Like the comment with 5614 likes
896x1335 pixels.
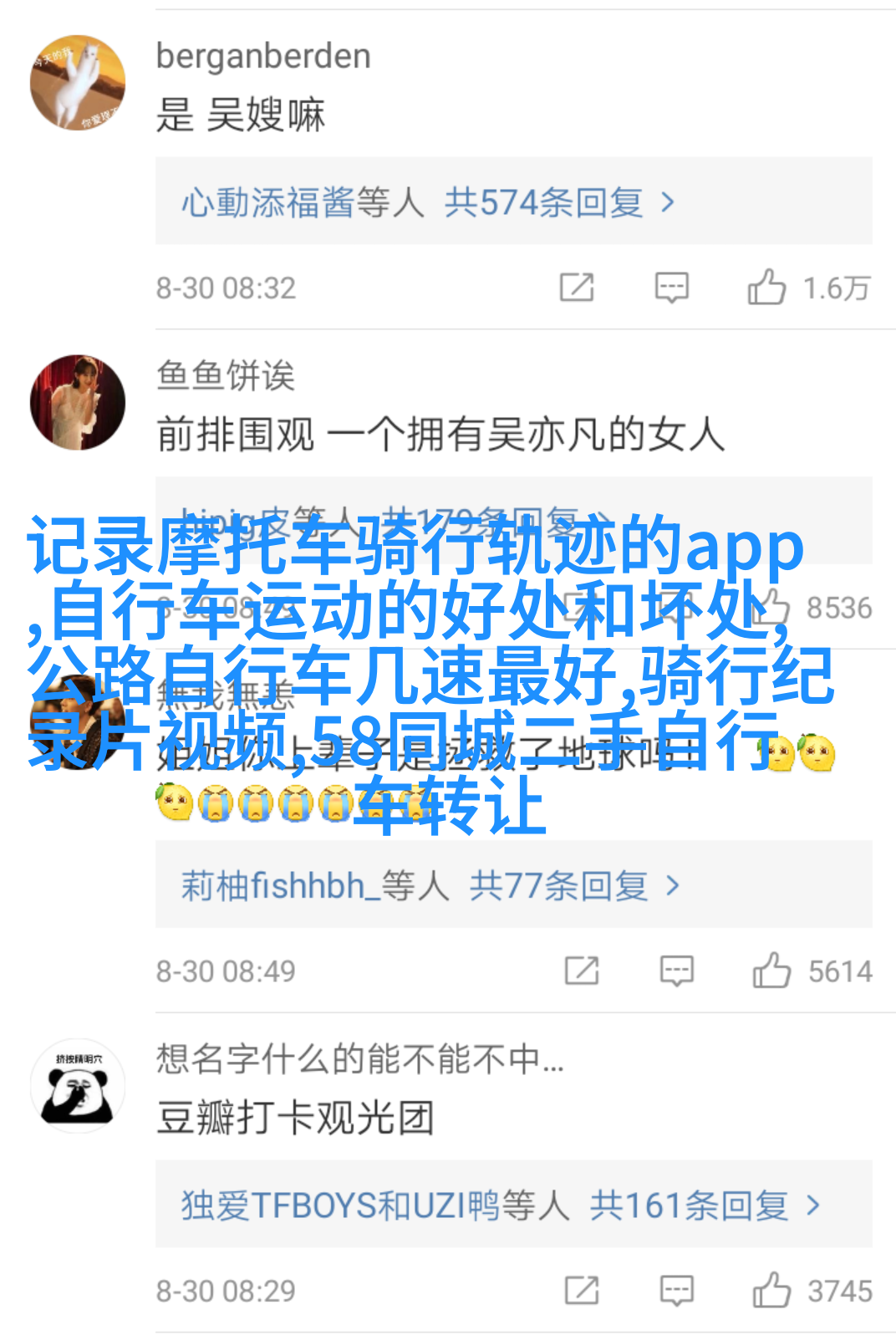(772, 971)
